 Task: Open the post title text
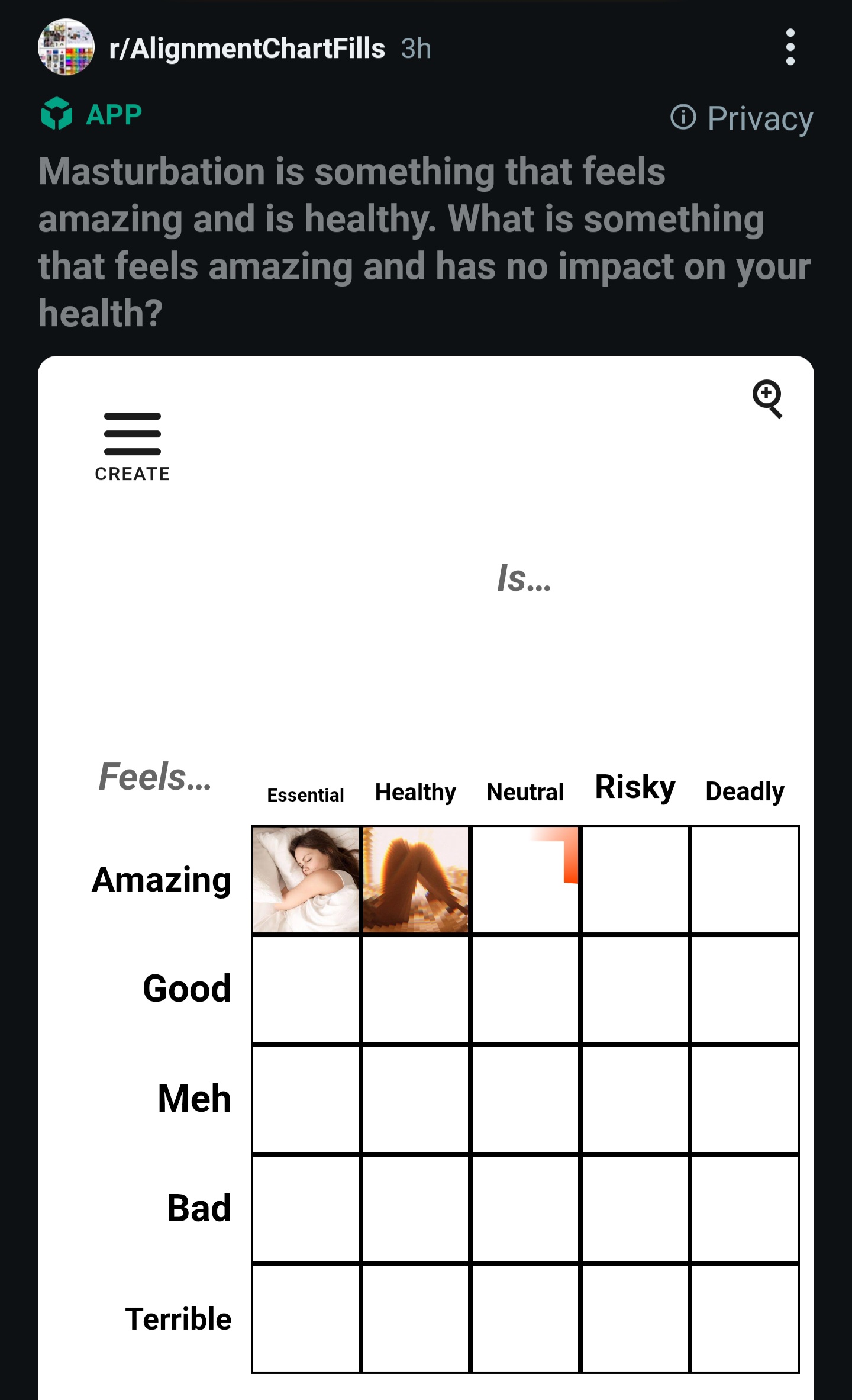pos(424,242)
